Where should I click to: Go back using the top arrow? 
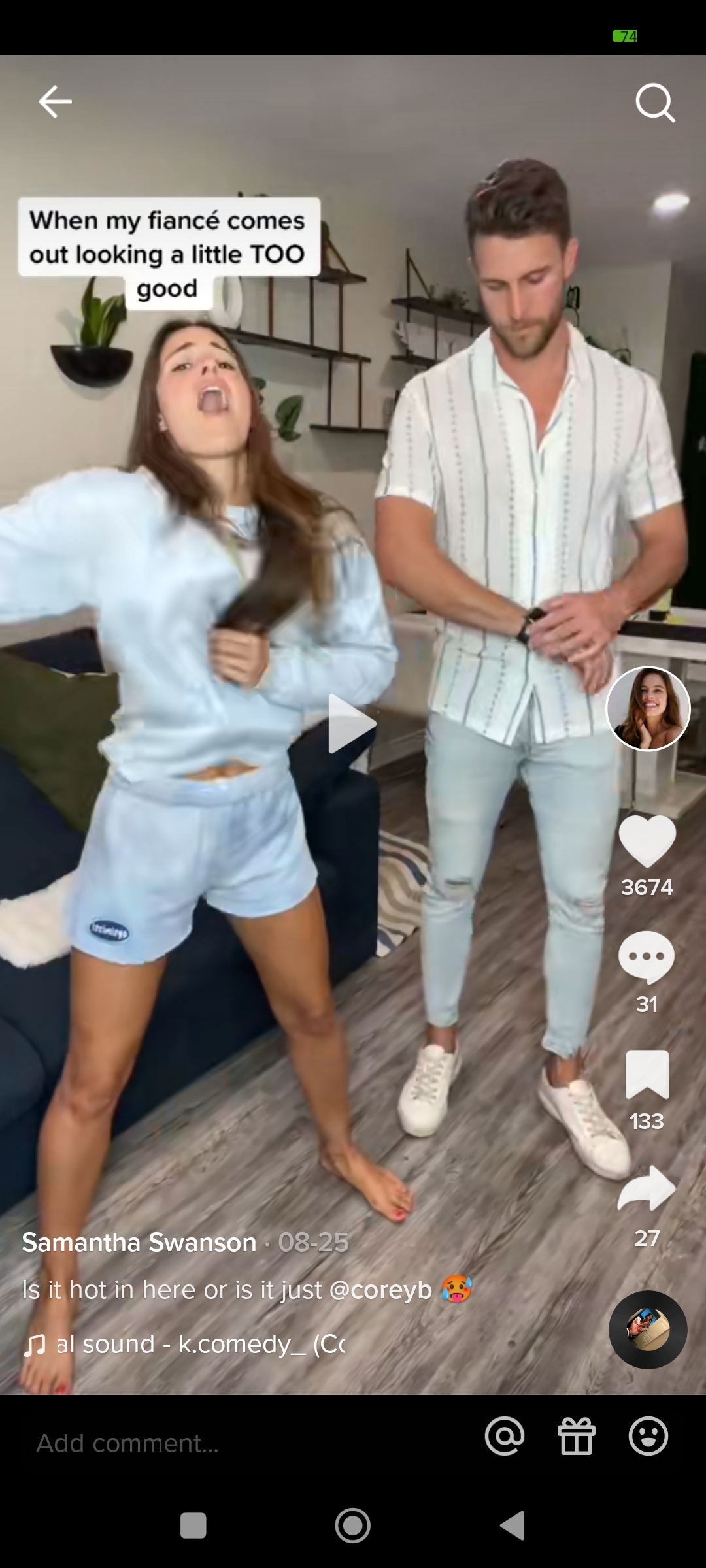(55, 102)
